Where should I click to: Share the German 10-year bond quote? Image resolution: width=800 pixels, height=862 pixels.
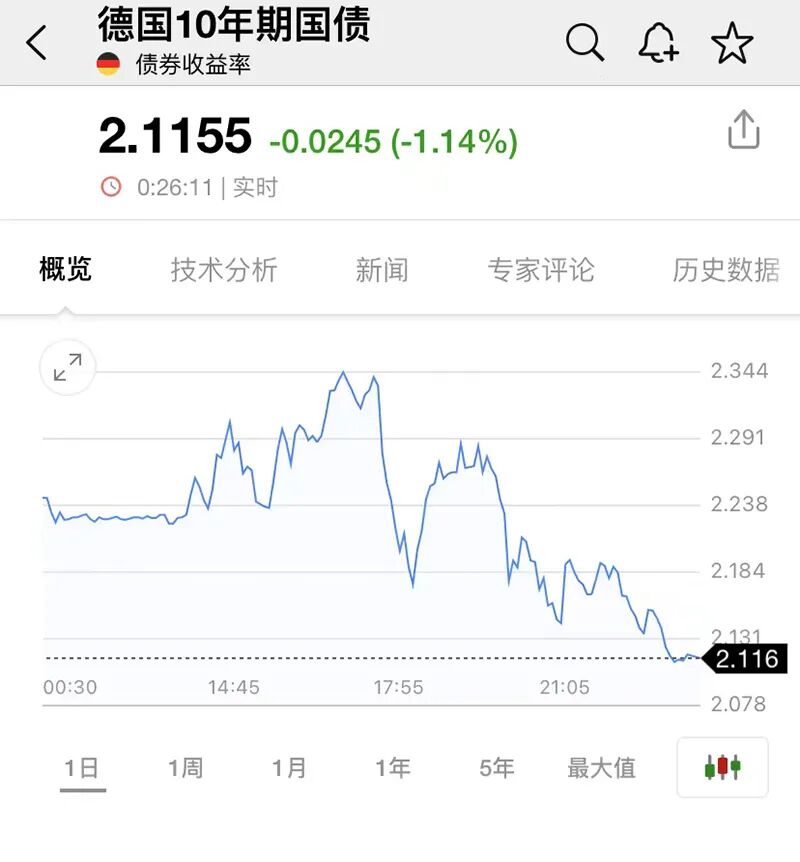pyautogui.click(x=743, y=131)
